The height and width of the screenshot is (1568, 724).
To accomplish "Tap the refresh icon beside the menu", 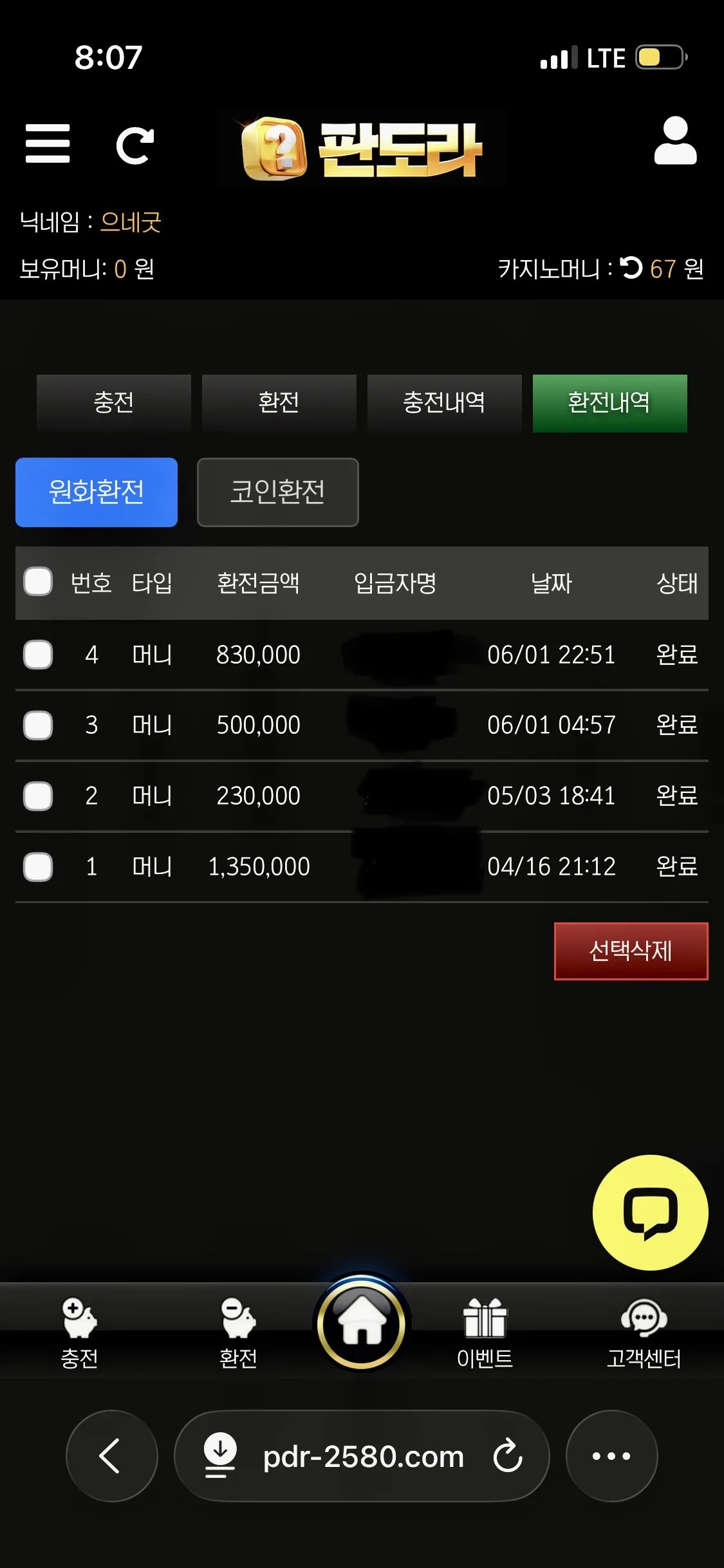I will tap(135, 145).
